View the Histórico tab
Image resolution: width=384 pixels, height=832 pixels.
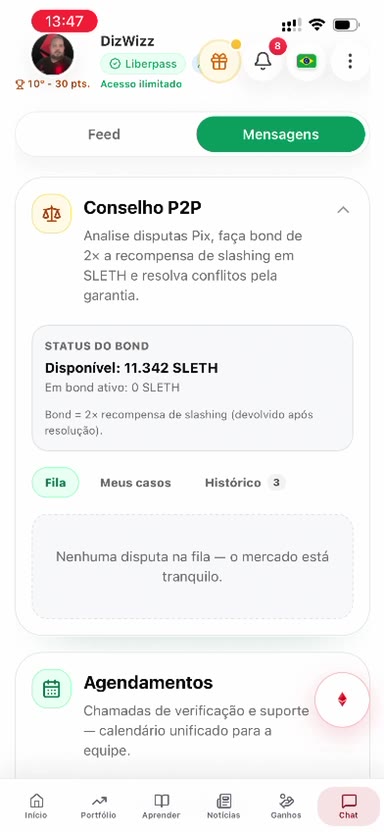tap(245, 483)
